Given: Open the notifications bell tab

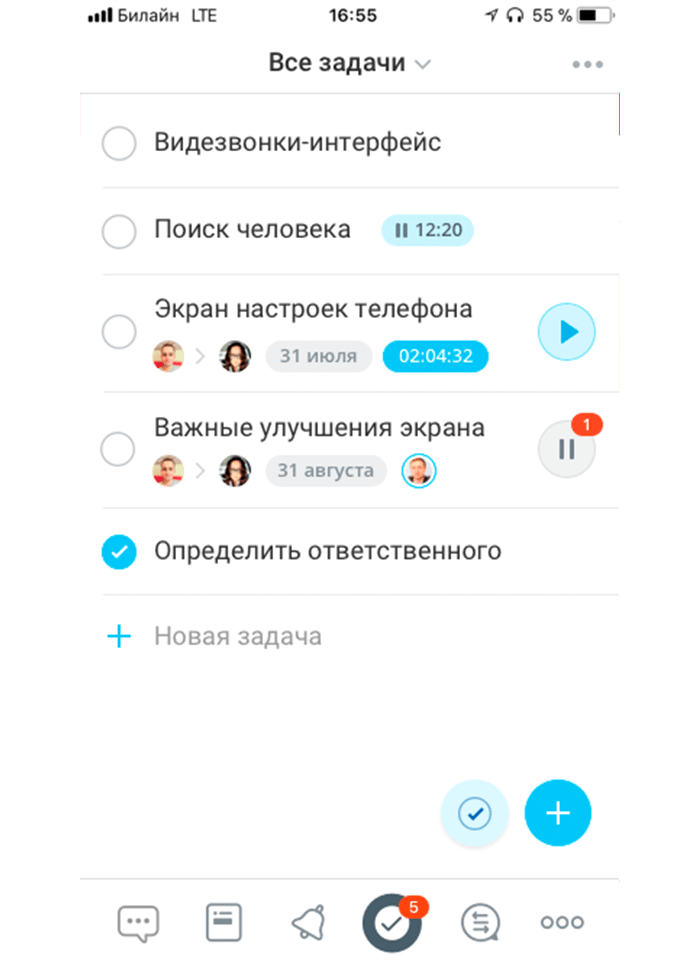Looking at the screenshot, I should [x=307, y=922].
